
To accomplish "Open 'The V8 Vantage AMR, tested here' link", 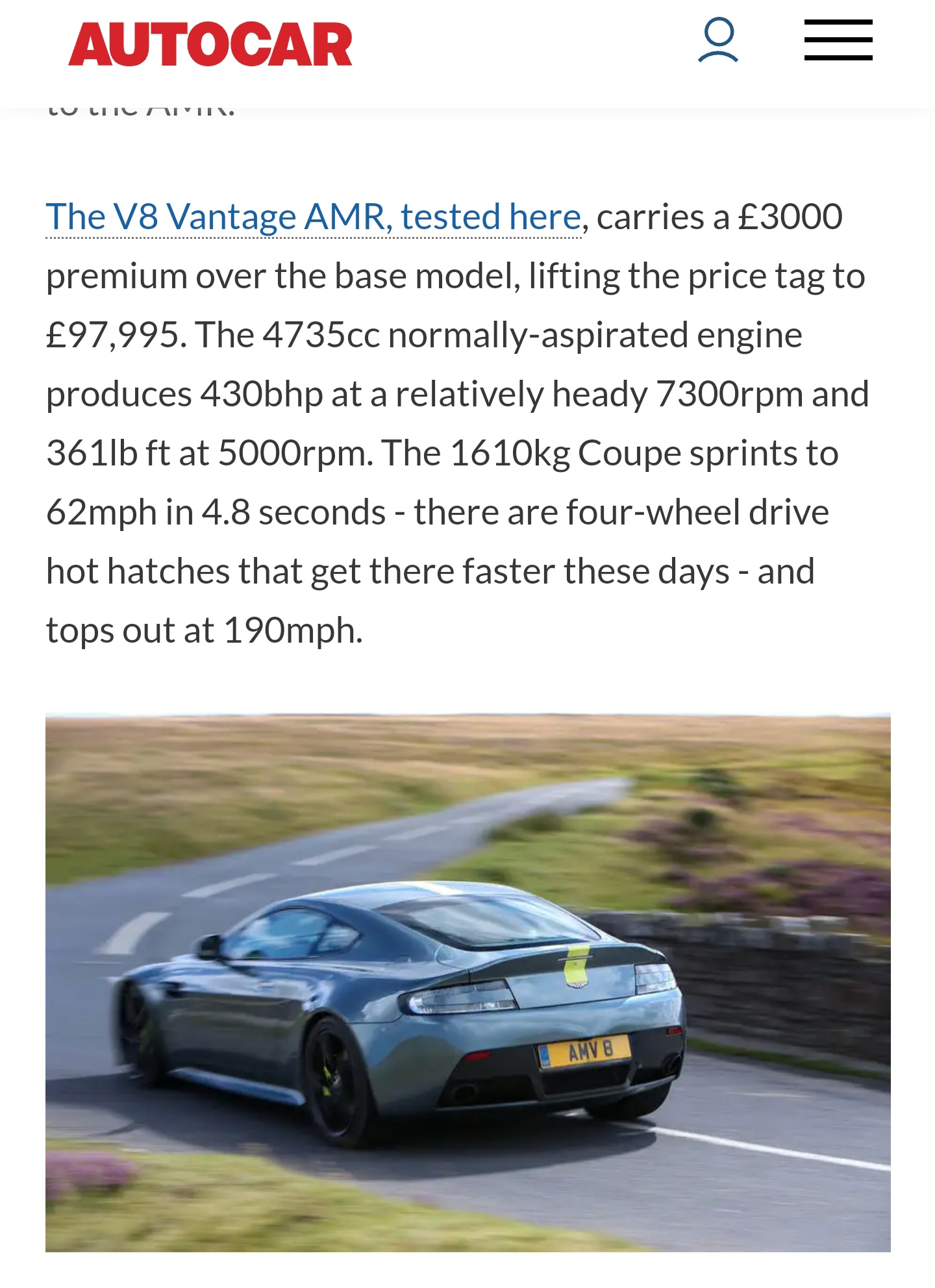I will pyautogui.click(x=313, y=217).
